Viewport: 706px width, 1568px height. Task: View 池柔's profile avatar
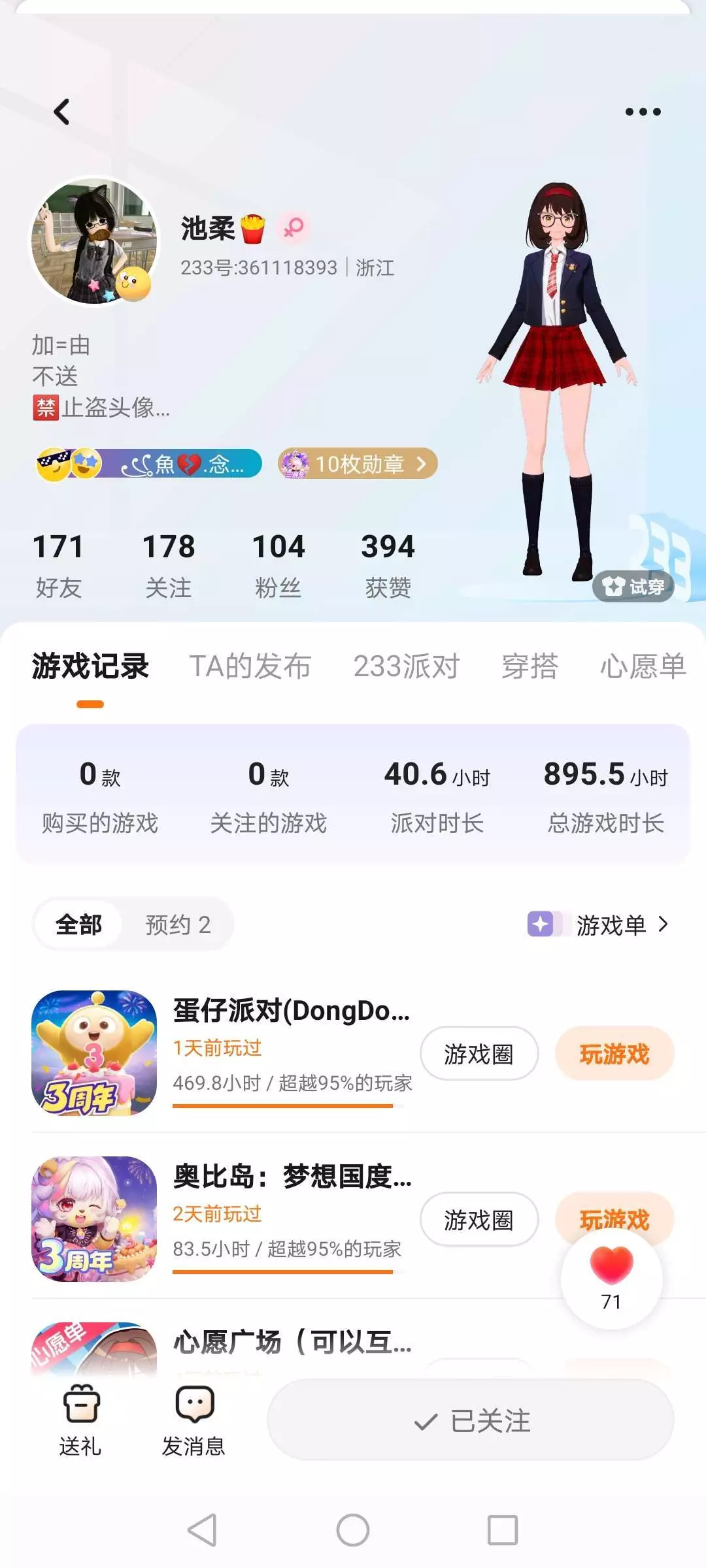coord(95,241)
